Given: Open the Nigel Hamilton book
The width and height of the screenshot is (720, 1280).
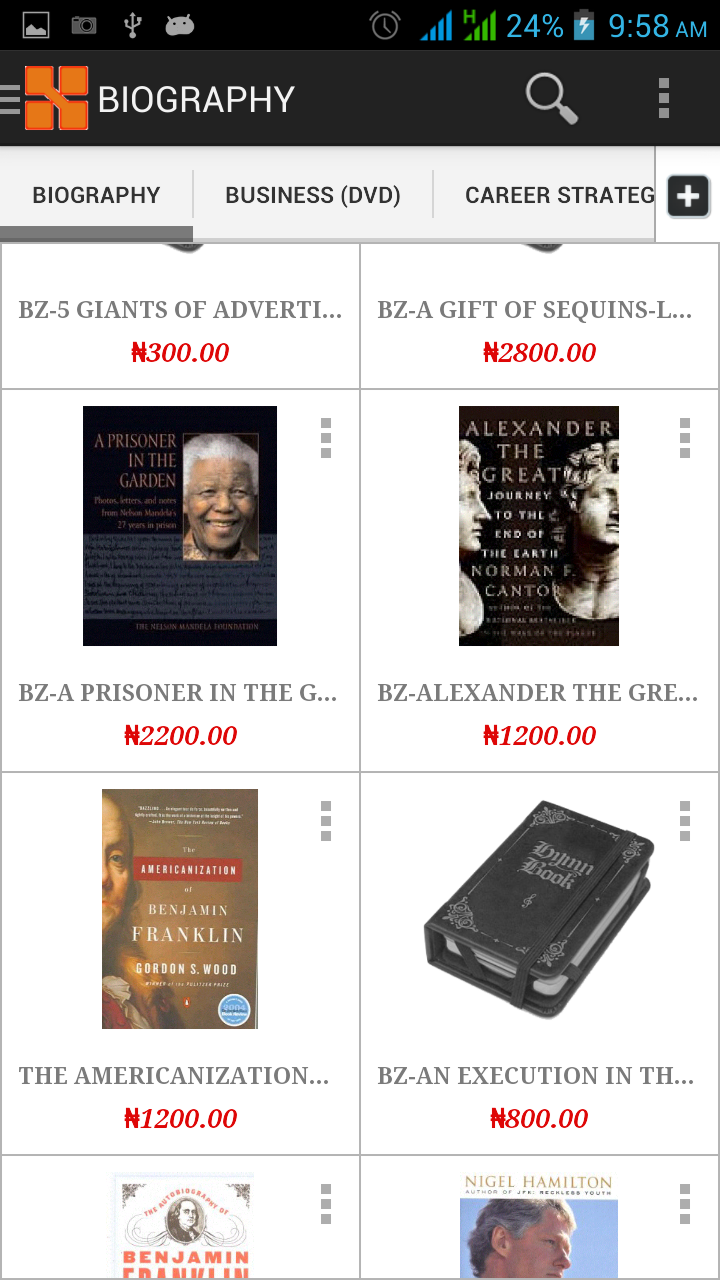Looking at the screenshot, I should pos(539,1226).
